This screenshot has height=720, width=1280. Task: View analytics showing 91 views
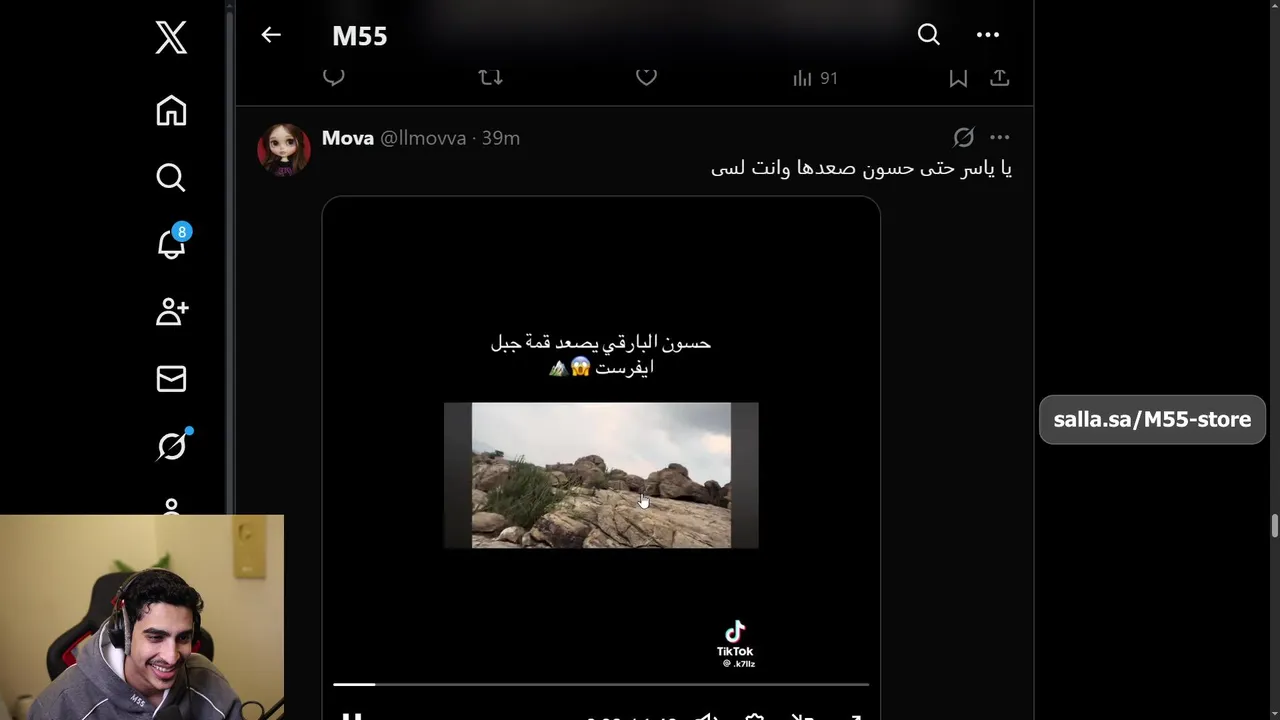point(814,78)
